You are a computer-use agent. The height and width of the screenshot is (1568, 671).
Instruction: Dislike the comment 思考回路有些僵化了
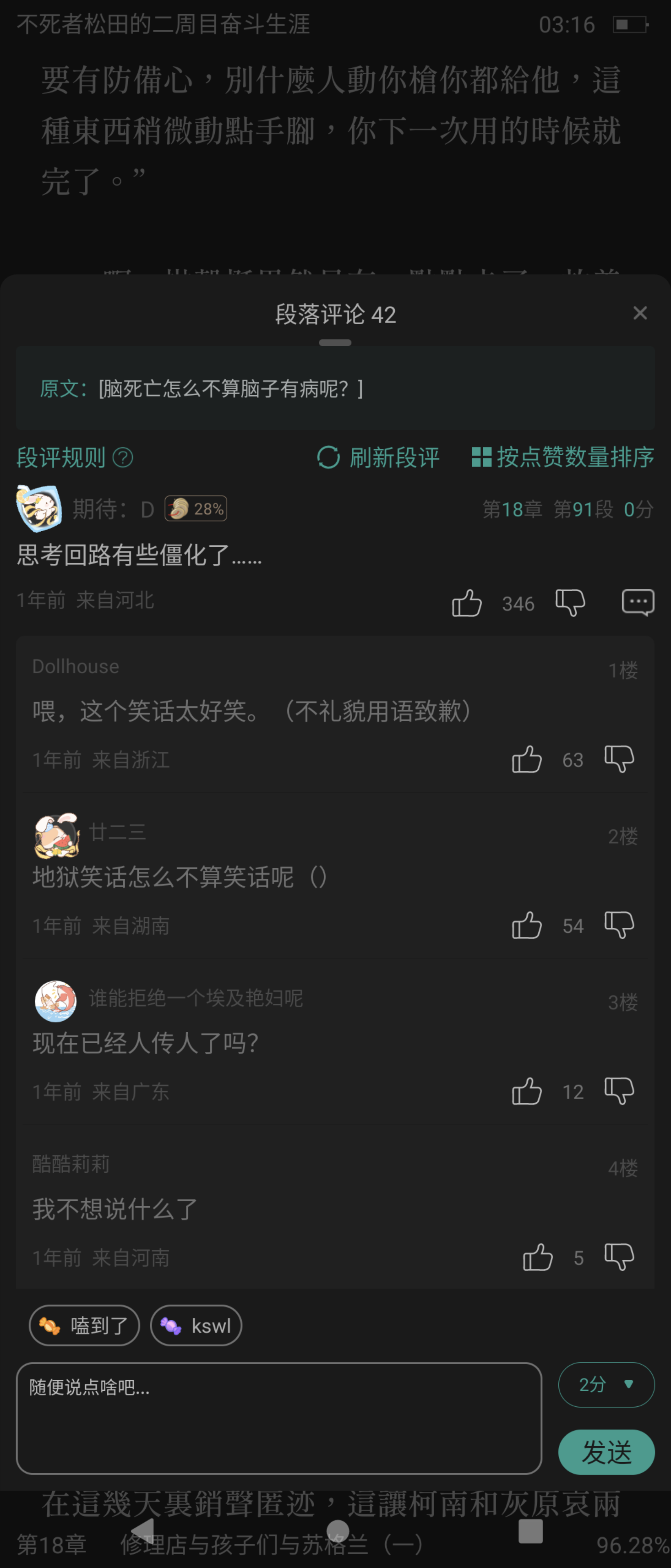click(x=570, y=603)
